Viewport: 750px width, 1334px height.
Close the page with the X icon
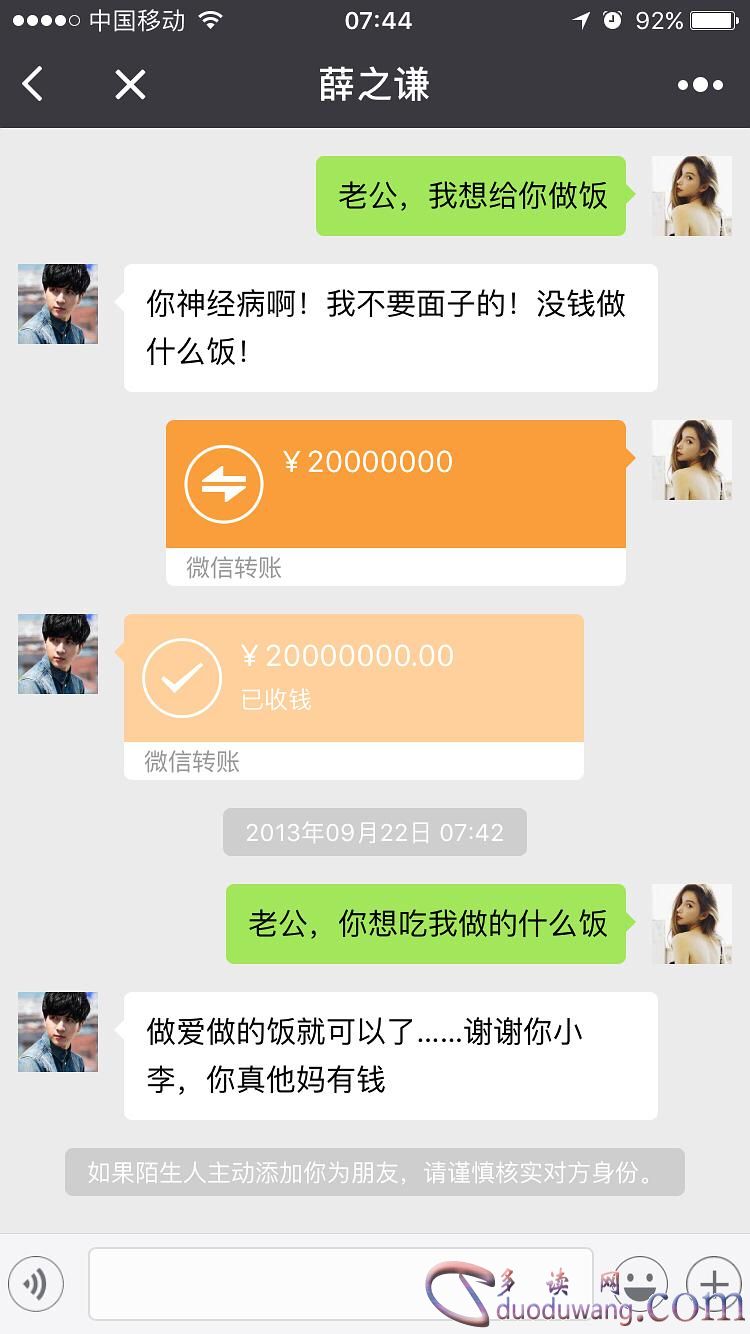coord(130,84)
